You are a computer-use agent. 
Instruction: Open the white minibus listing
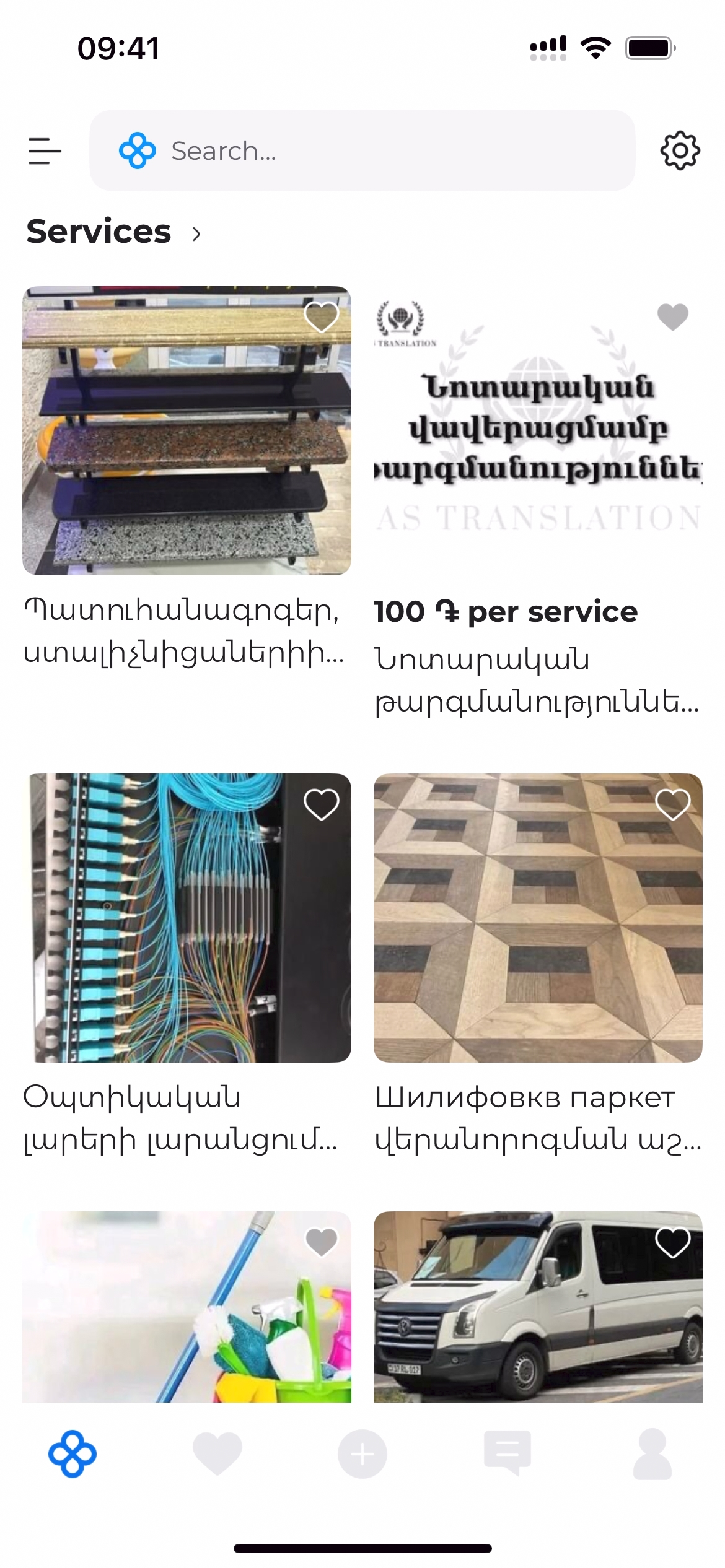pos(537,1307)
